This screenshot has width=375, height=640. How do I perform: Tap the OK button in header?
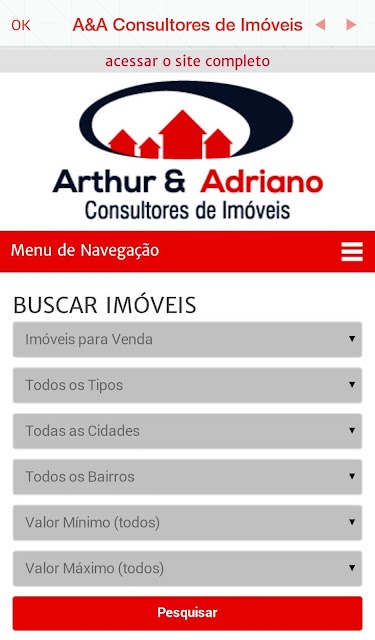21,25
